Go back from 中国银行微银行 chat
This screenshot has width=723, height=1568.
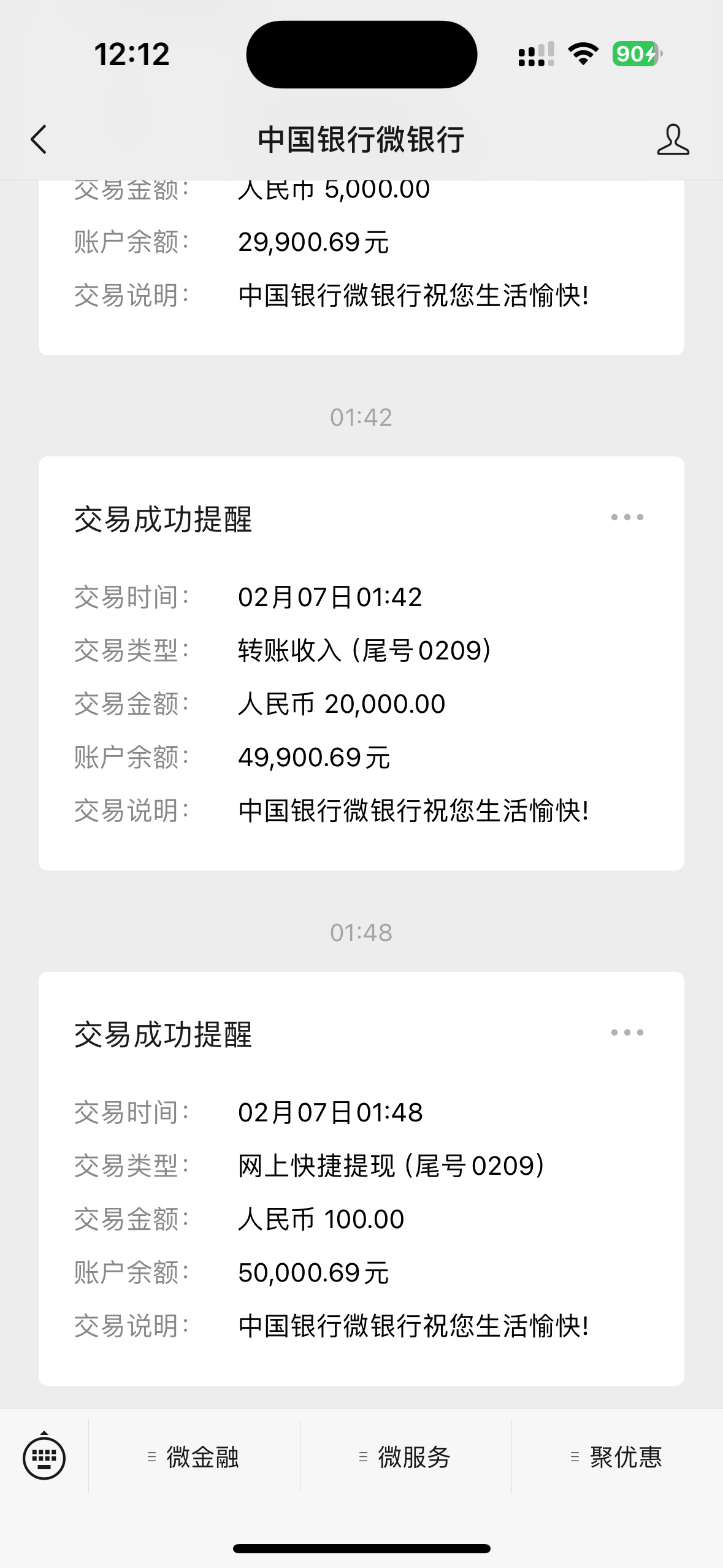(39, 139)
